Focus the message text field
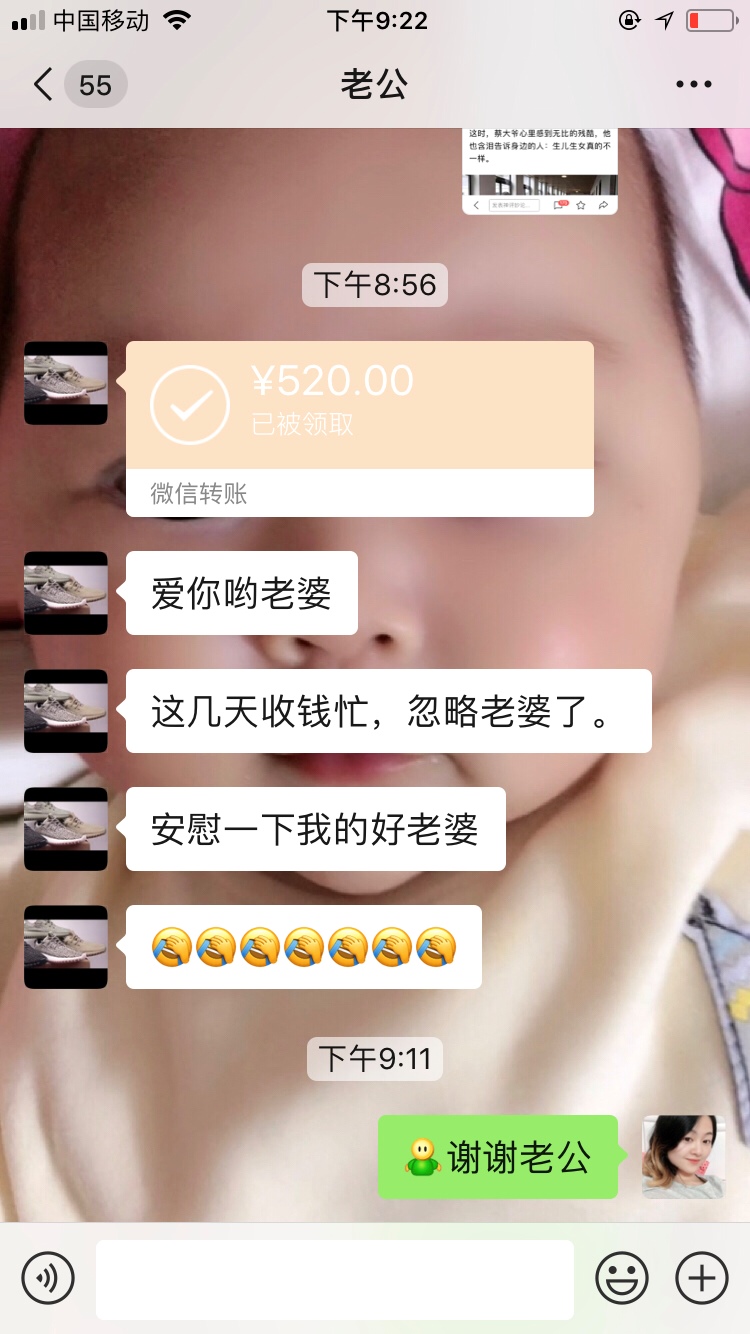The height and width of the screenshot is (1334, 750). [x=334, y=1279]
